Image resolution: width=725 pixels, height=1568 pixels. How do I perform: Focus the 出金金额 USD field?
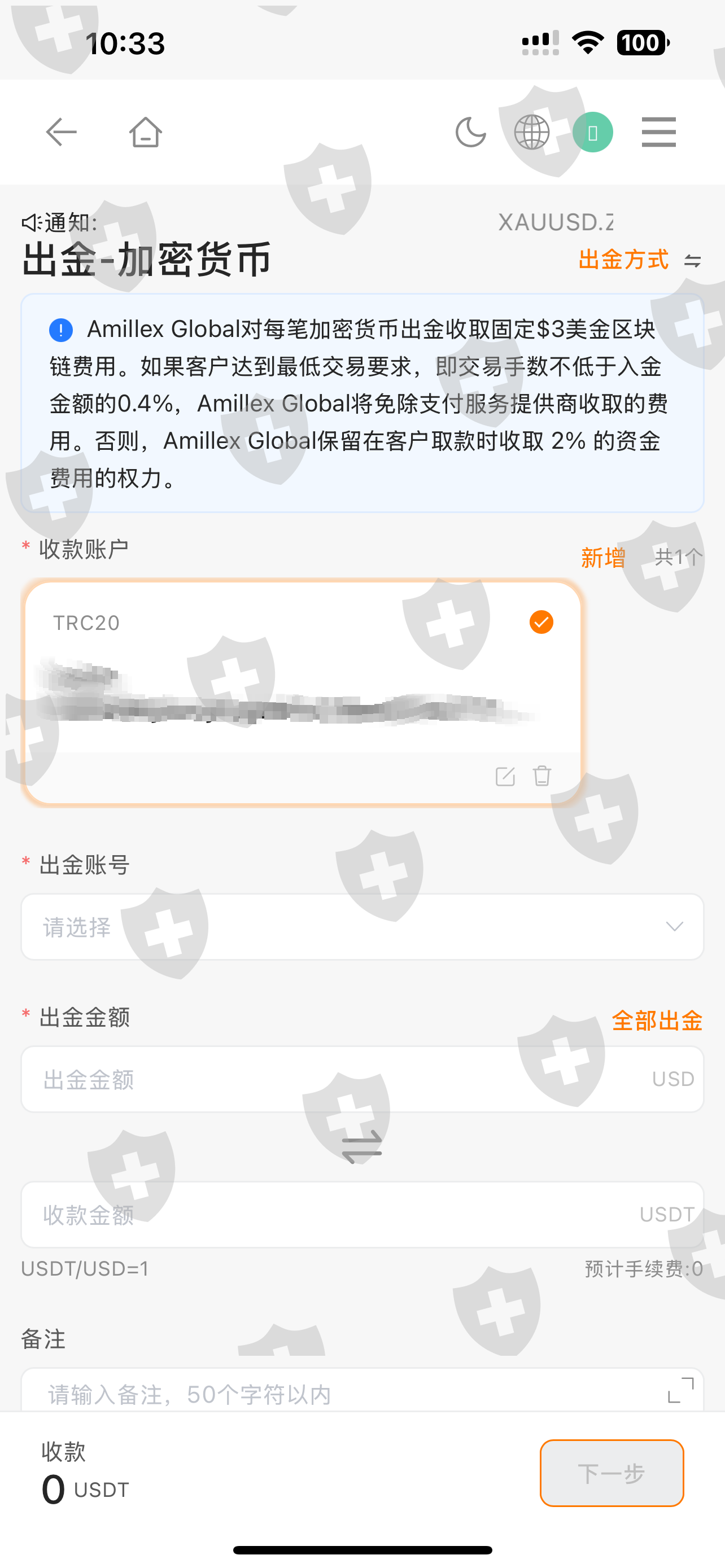coord(362,1079)
